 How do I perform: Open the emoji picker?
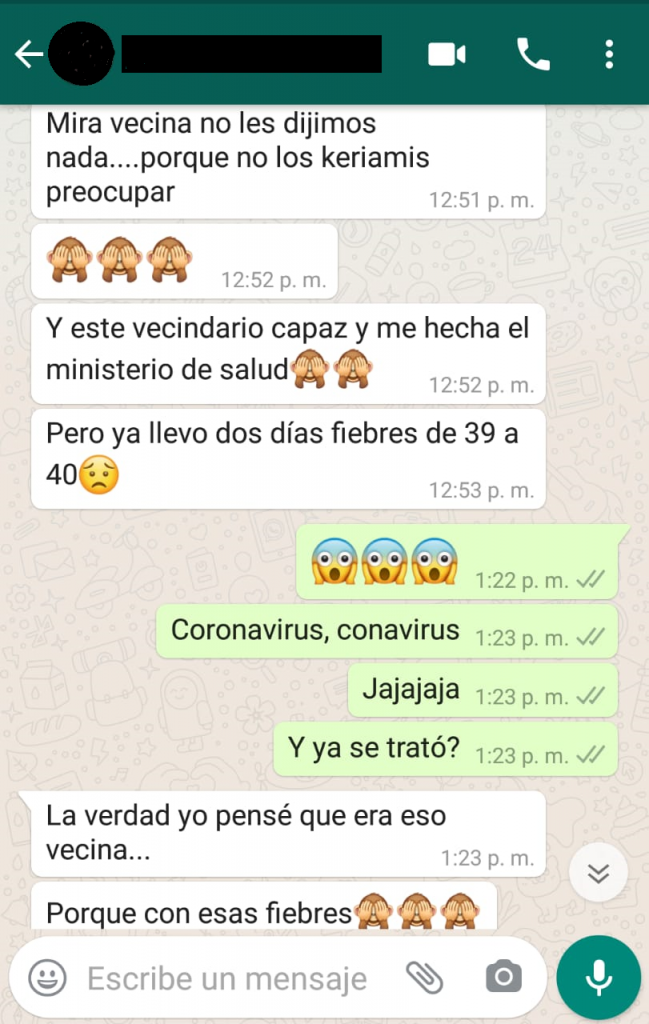pos(47,977)
